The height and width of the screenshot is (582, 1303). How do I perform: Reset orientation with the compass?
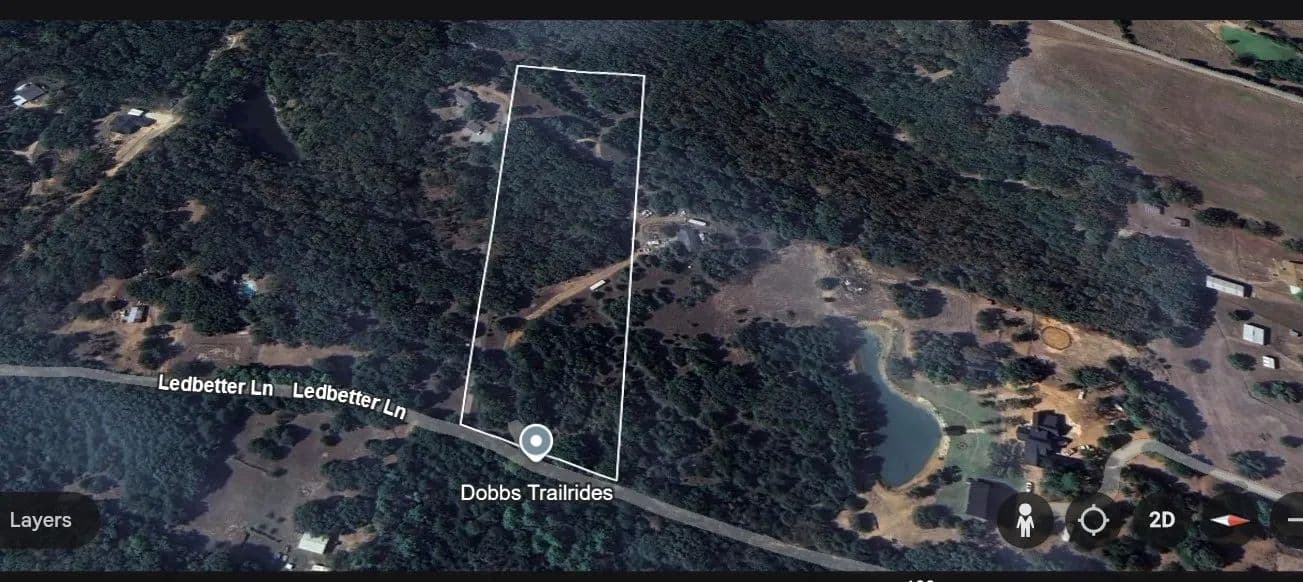click(1230, 521)
